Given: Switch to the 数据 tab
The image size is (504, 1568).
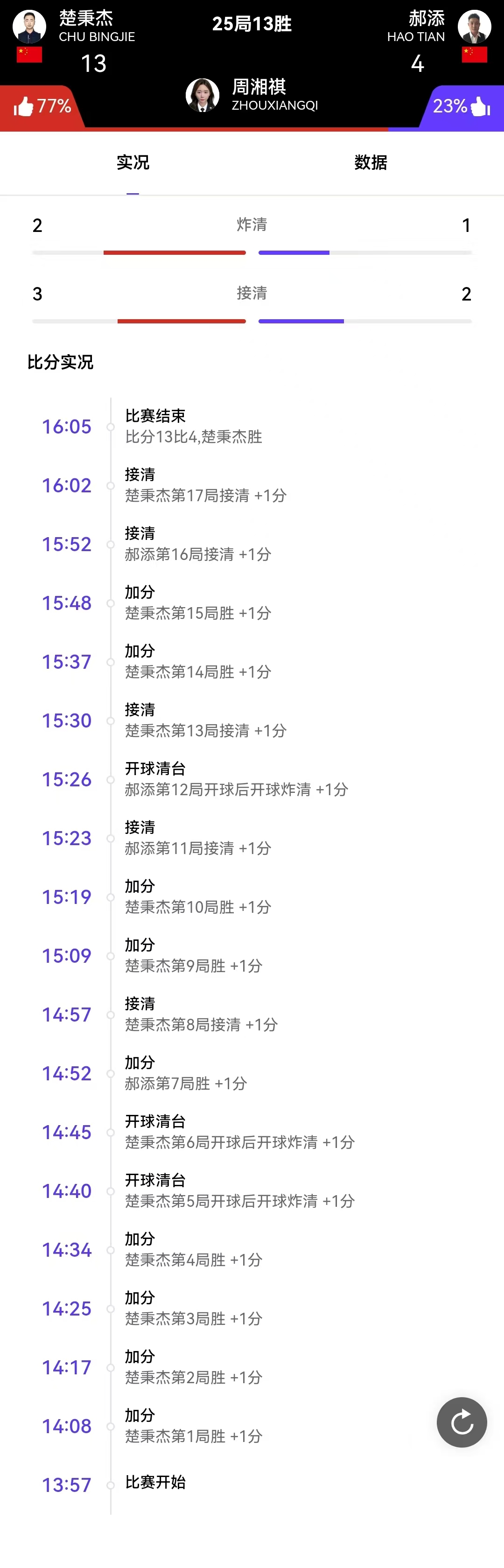Looking at the screenshot, I should (x=371, y=162).
